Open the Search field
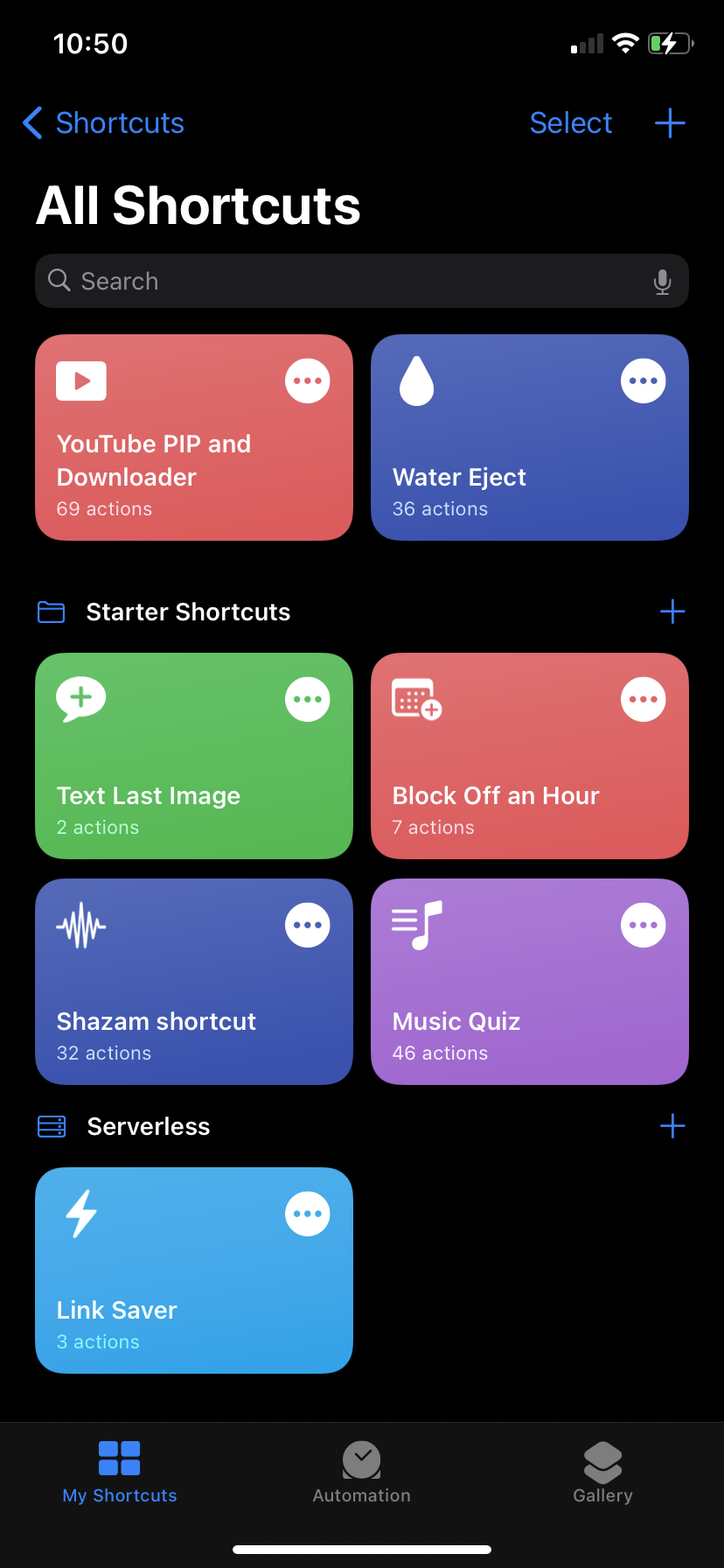 (x=350, y=281)
